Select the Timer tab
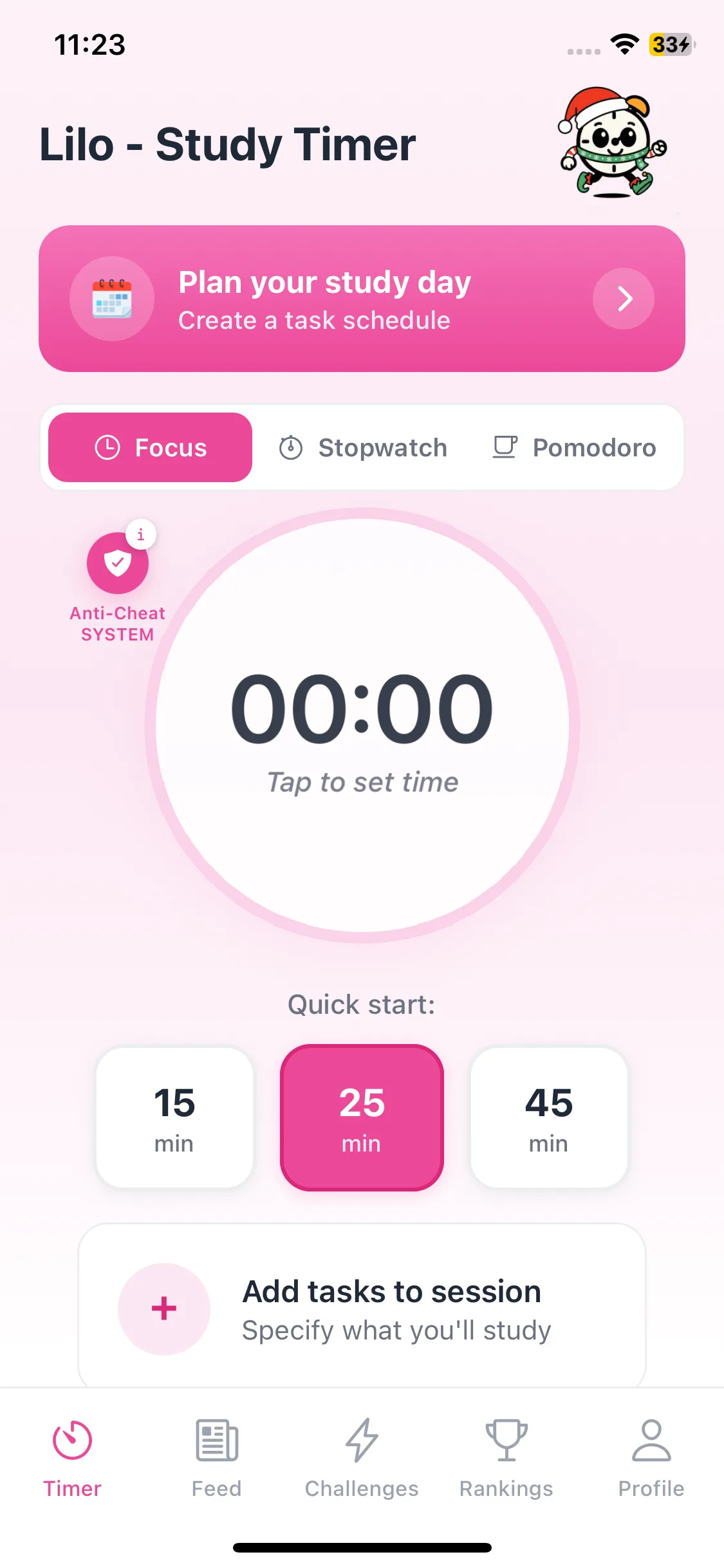The width and height of the screenshot is (724, 1568). [x=72, y=1457]
